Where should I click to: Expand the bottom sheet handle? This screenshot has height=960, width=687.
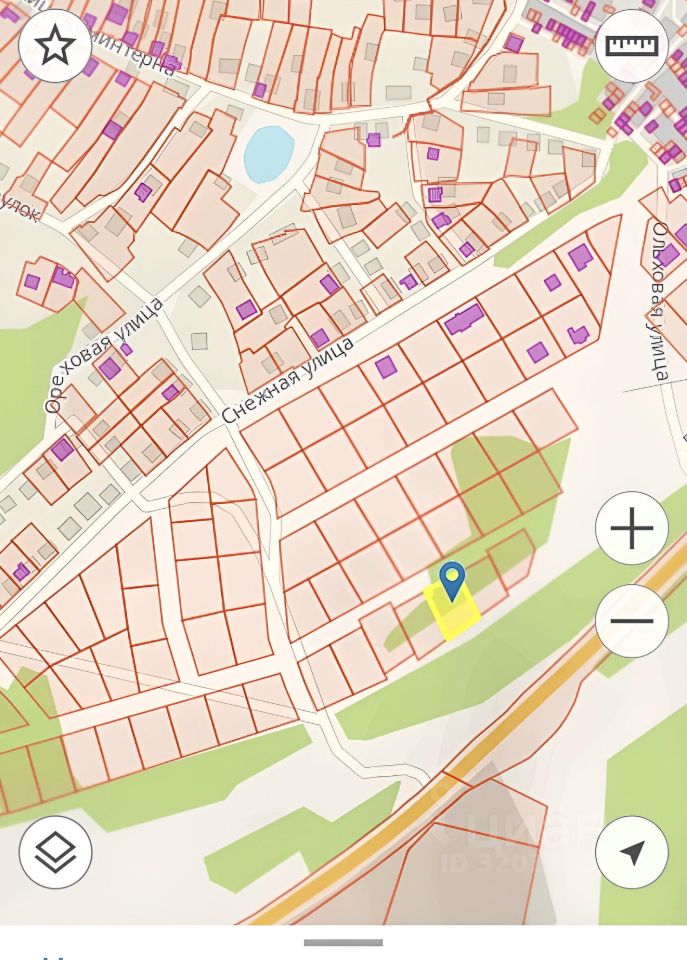point(343,942)
